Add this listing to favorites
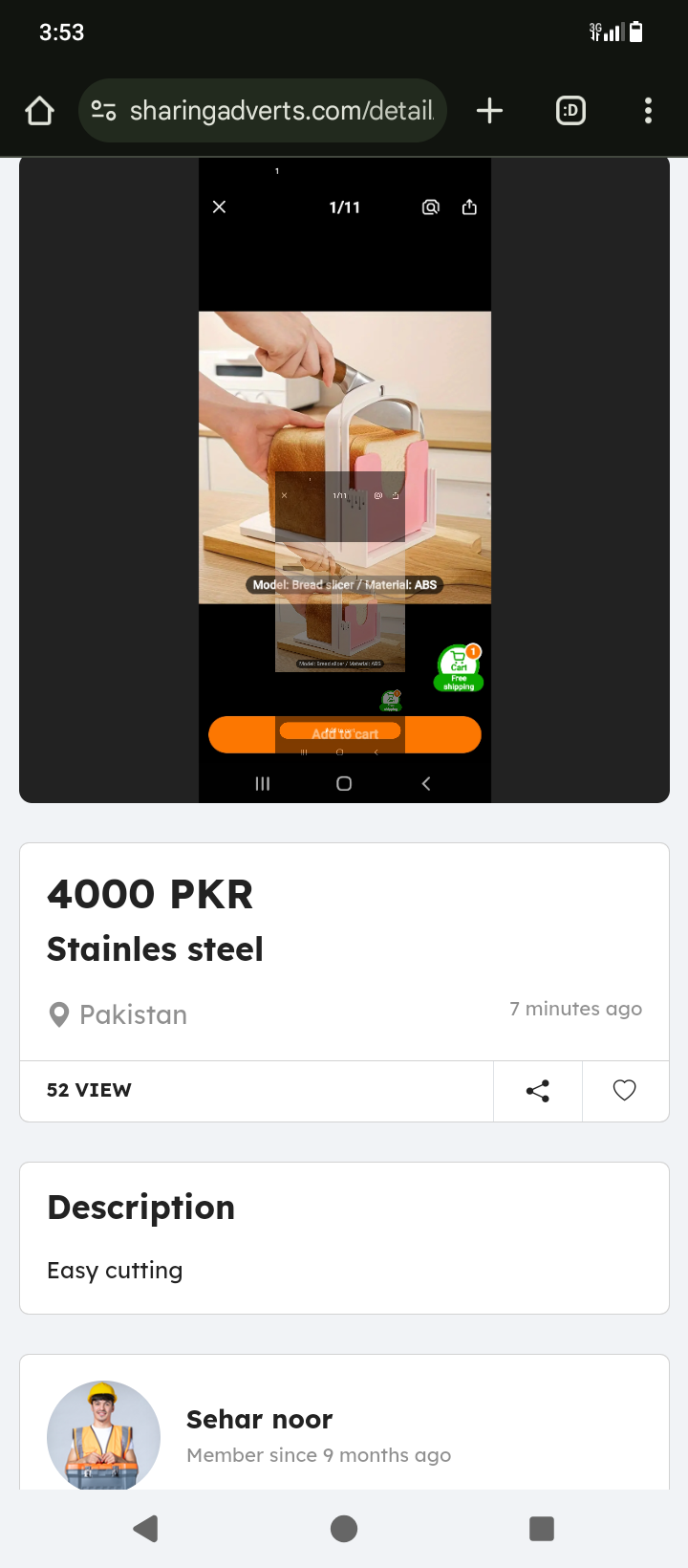This screenshot has height=1568, width=688. point(625,1091)
